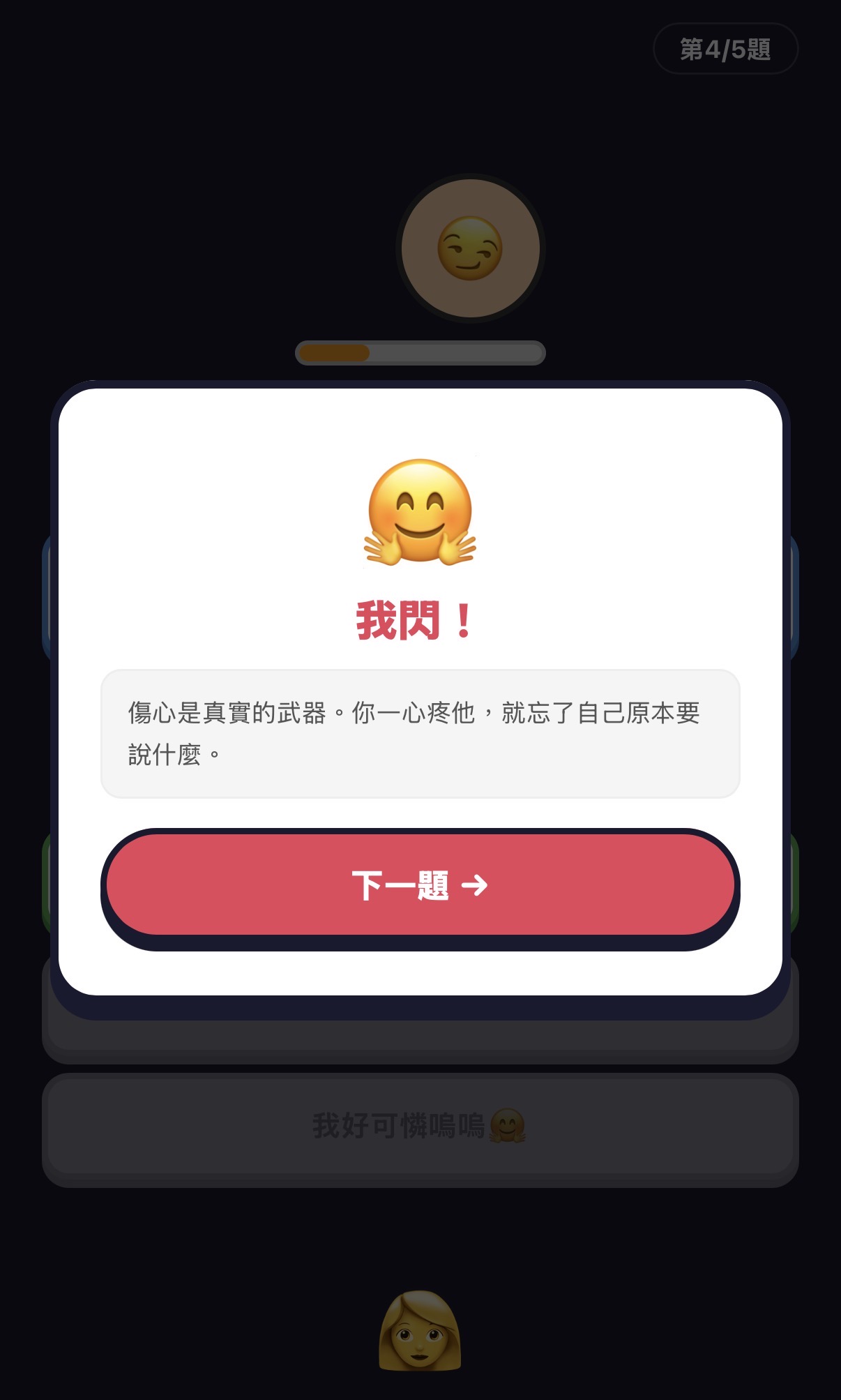Continue with the 下一題 button

click(420, 885)
